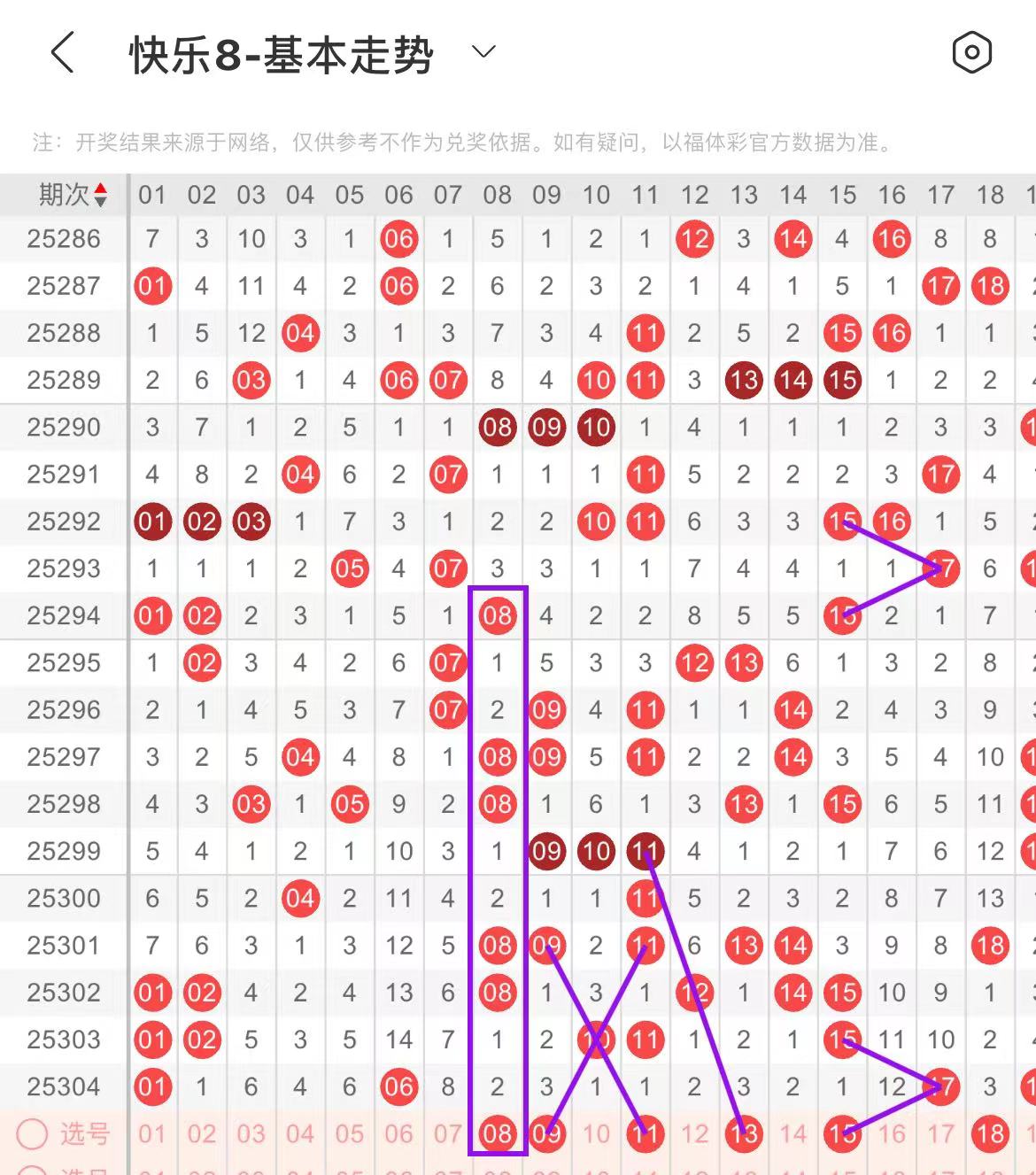Pick number 04 in the 选号 row
Viewport: 1036px width, 1175px height.
300,1133
